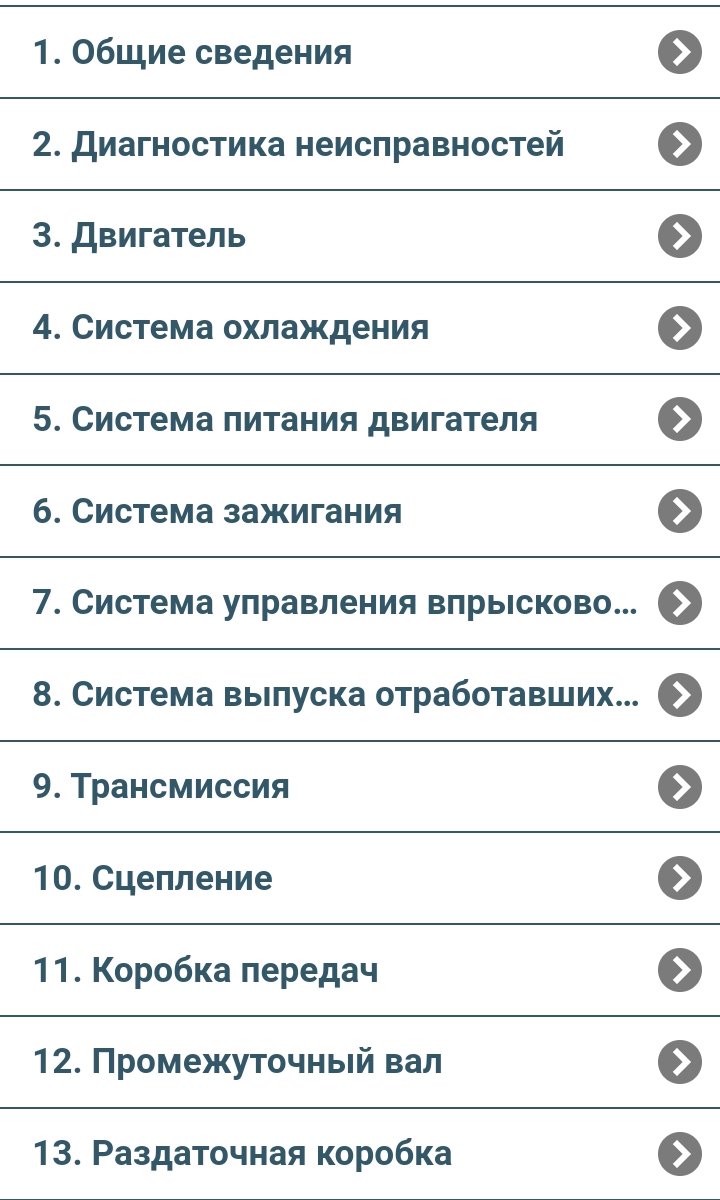View 13. Раздаточная коробка section
Viewport: 720px width, 1200px height.
tap(360, 1154)
